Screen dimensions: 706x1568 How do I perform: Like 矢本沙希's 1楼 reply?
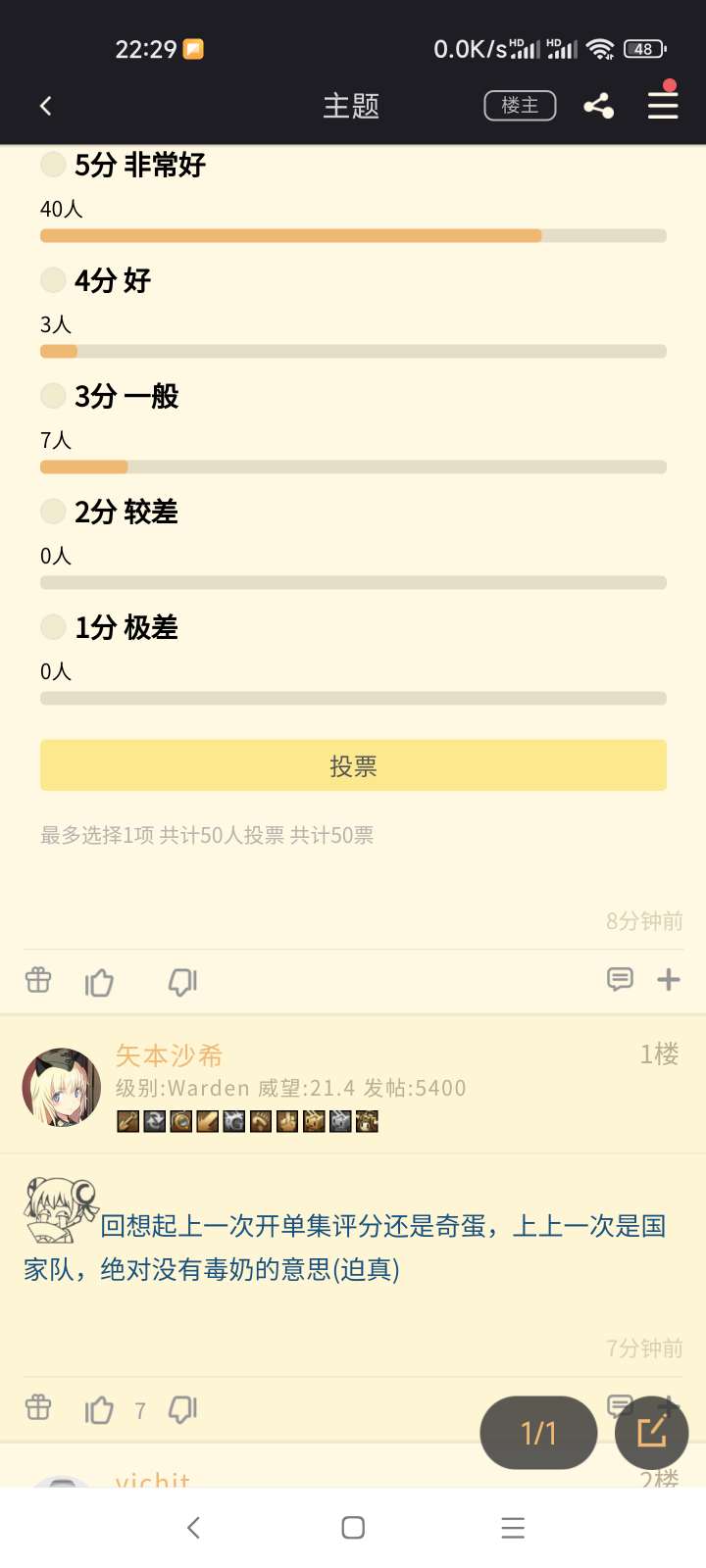point(99,1409)
